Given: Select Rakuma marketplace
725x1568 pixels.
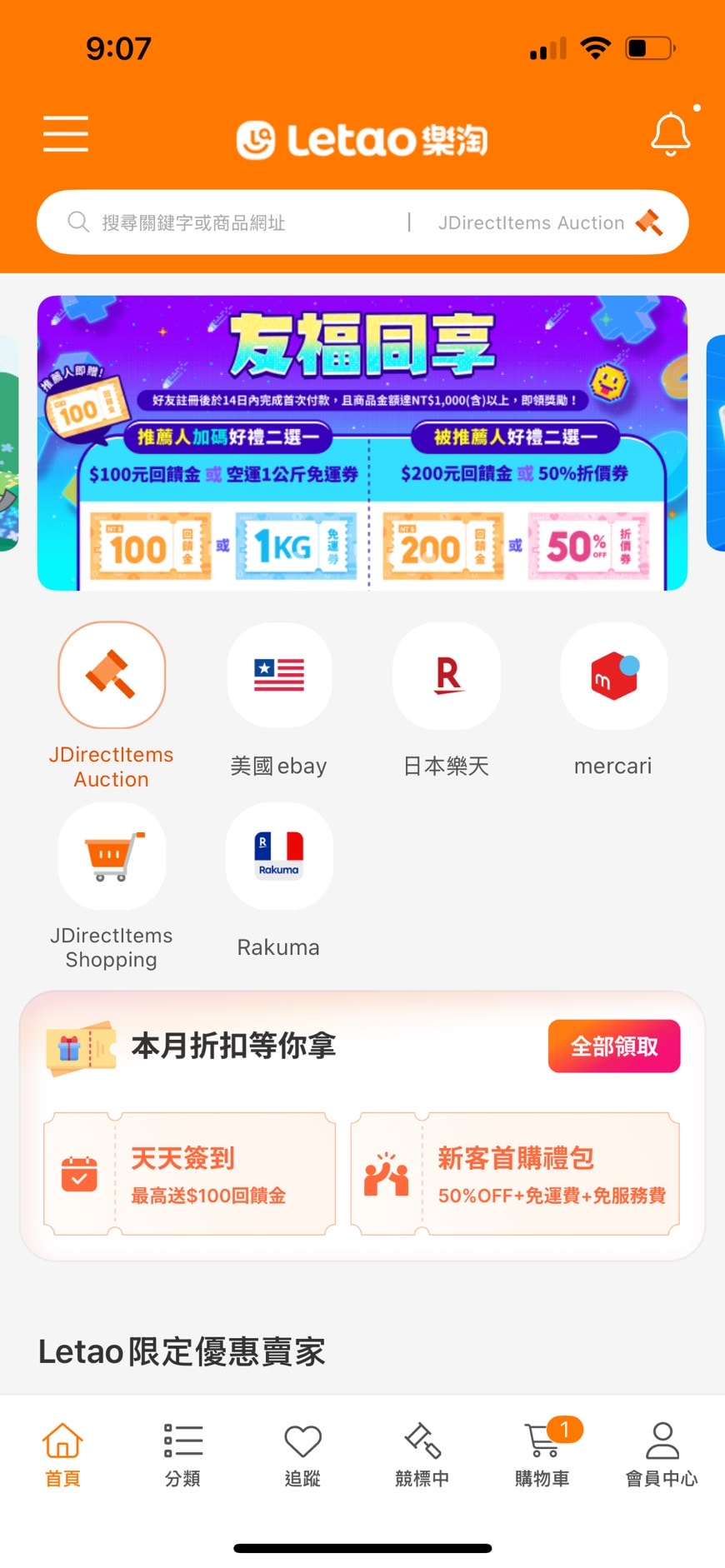Looking at the screenshot, I should coord(278,856).
